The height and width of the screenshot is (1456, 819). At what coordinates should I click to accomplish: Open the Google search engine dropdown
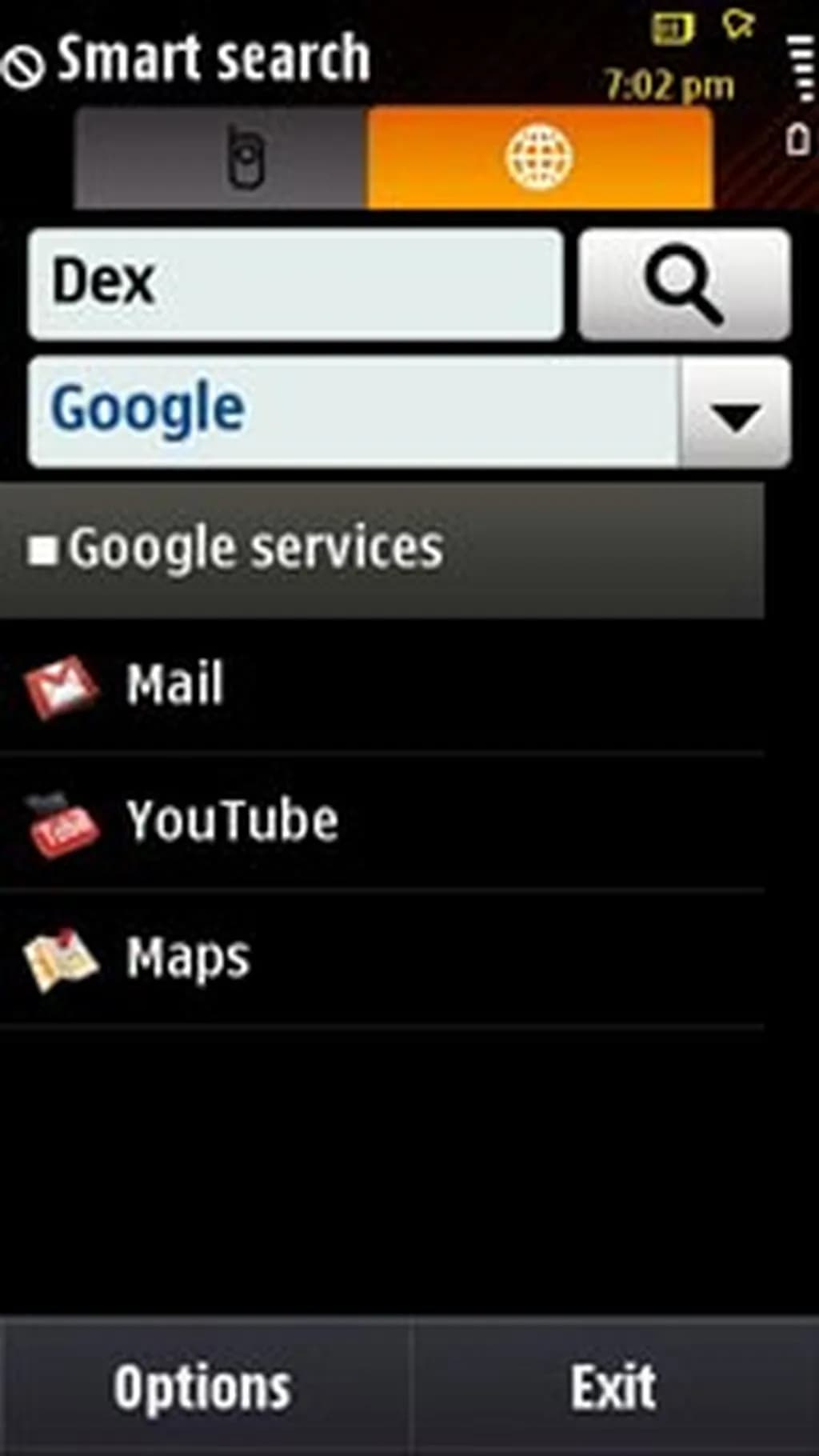tap(735, 413)
